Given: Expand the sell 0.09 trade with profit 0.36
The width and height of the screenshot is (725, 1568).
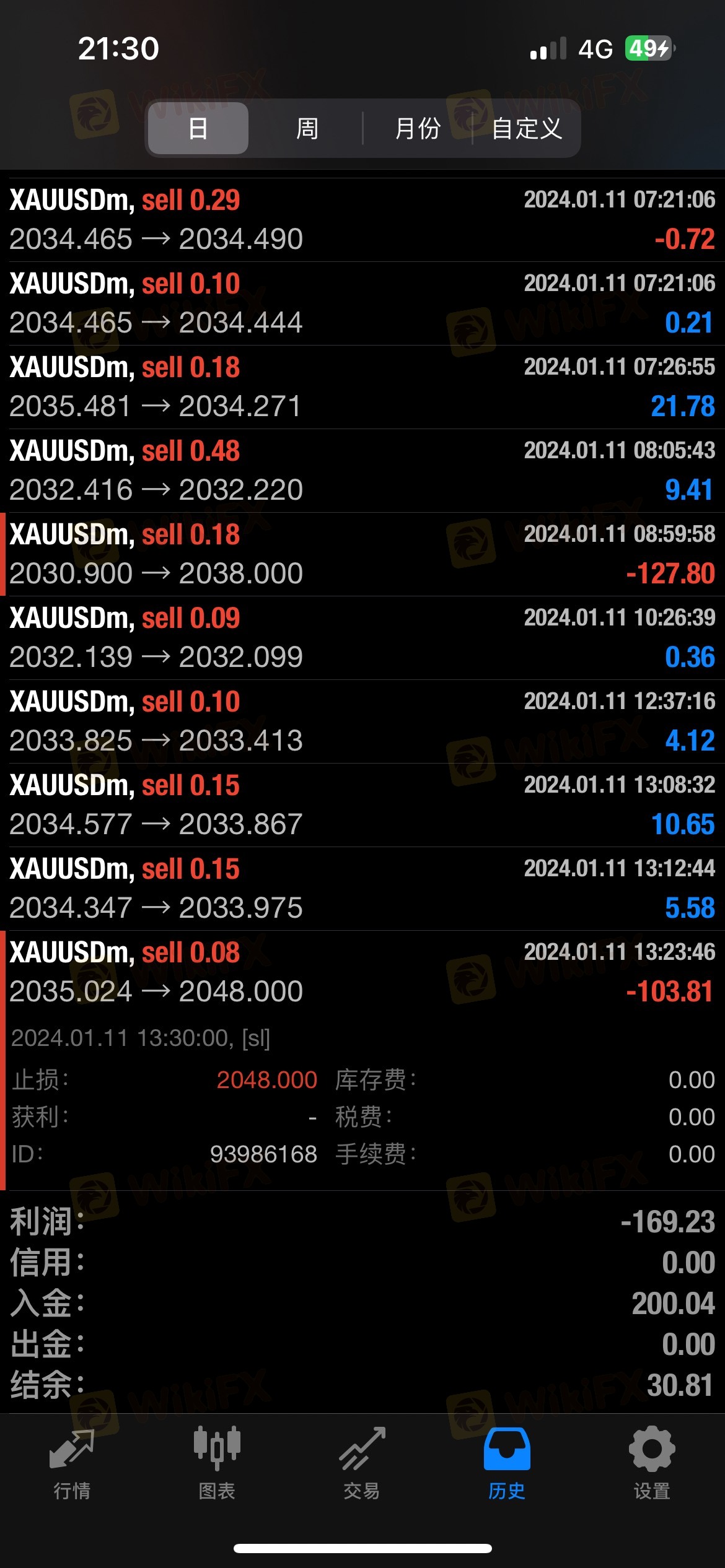Looking at the screenshot, I should pos(362,638).
